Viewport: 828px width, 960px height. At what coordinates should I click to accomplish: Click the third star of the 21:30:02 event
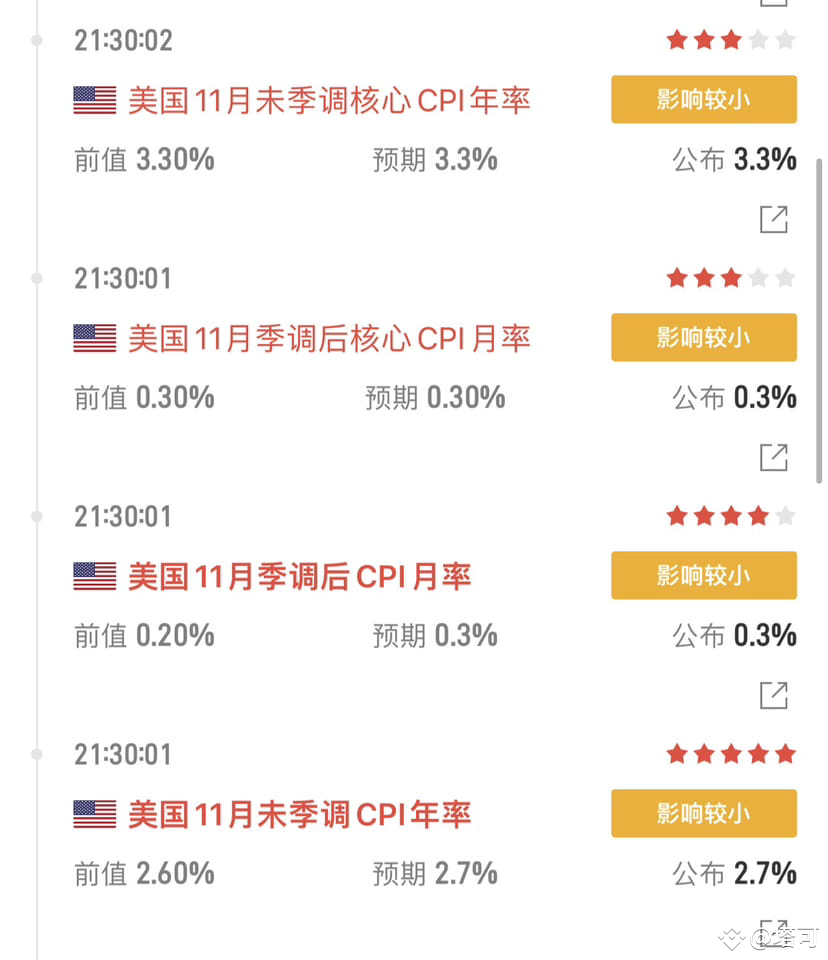(x=731, y=40)
